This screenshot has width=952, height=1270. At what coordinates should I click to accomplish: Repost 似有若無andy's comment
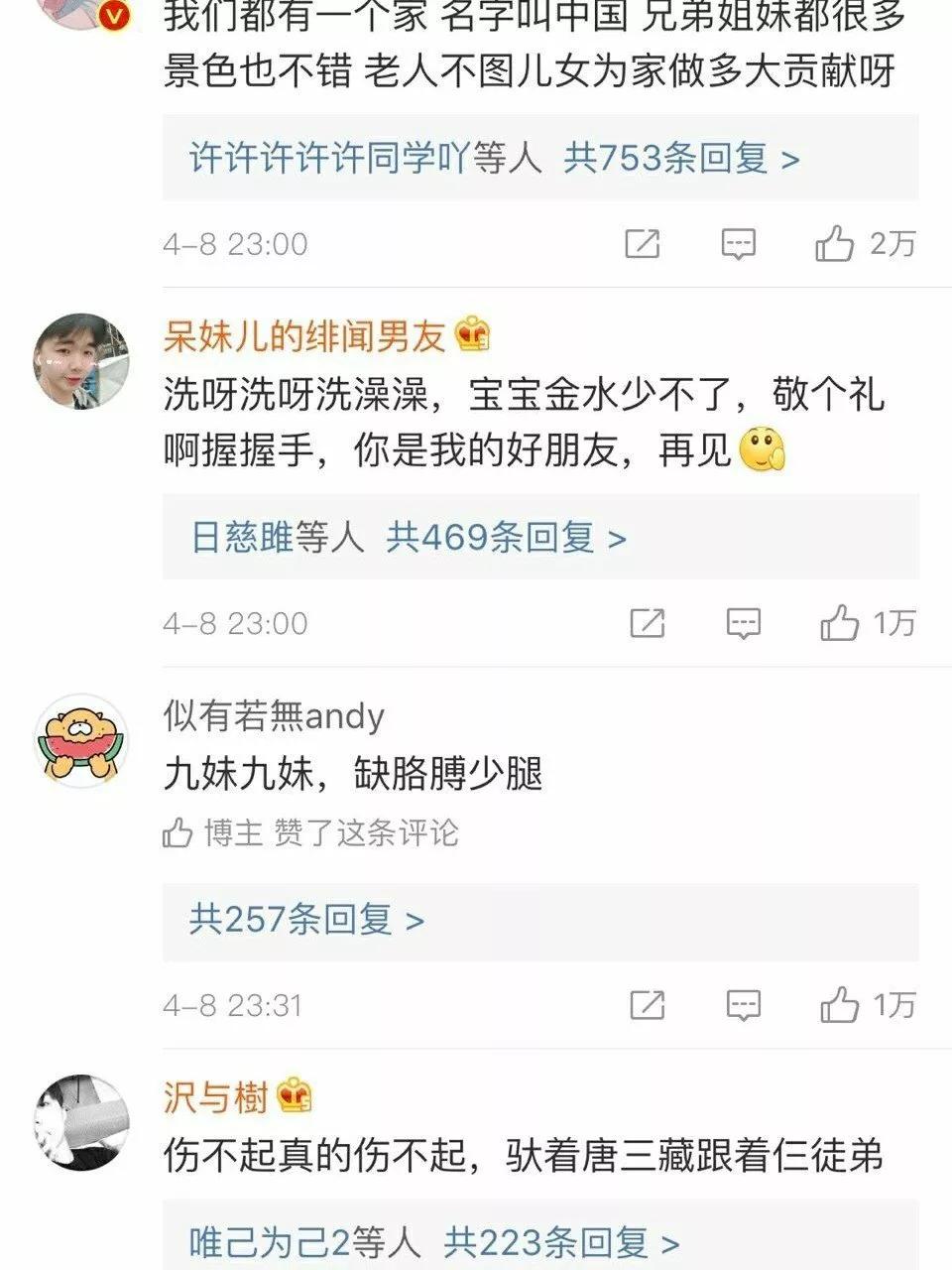(x=648, y=1006)
